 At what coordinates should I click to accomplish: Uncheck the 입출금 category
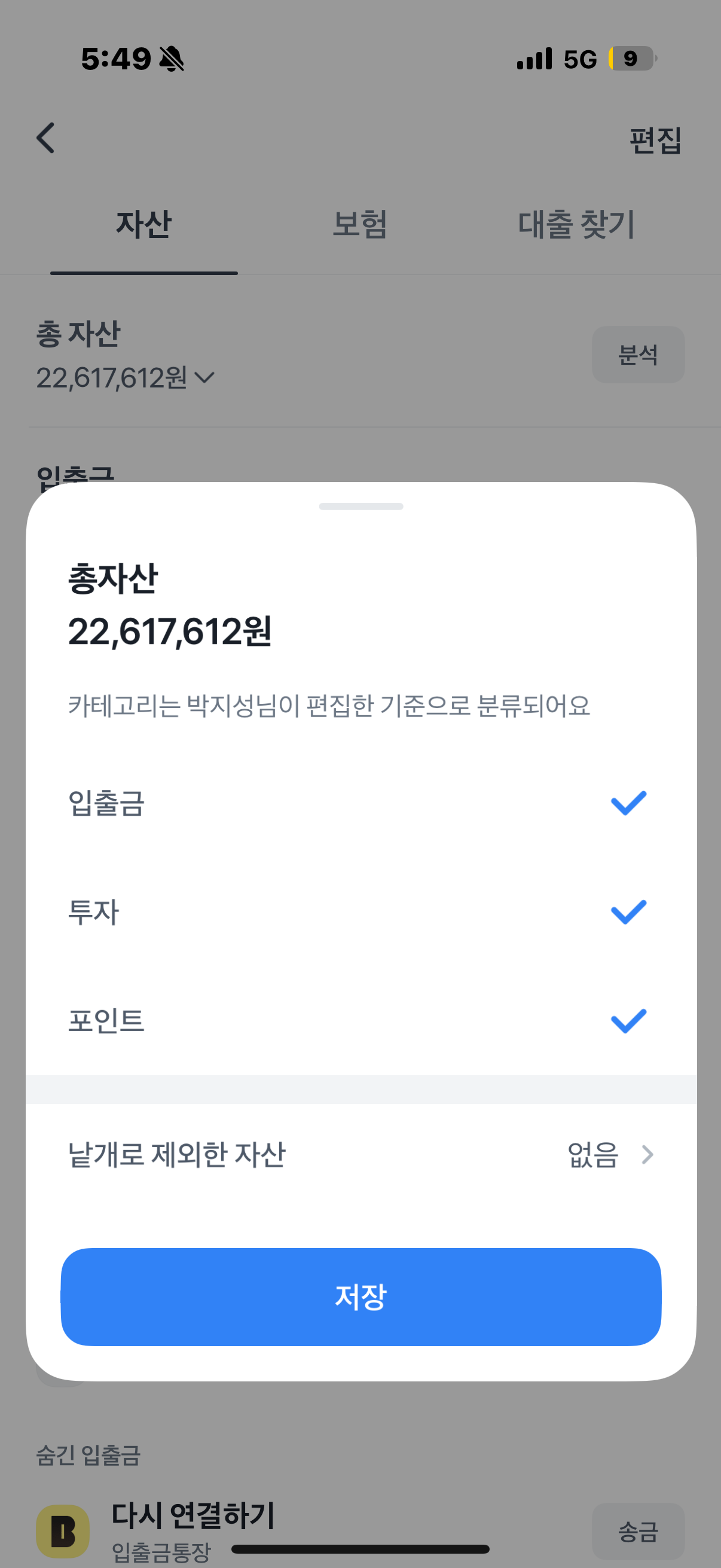pyautogui.click(x=627, y=803)
